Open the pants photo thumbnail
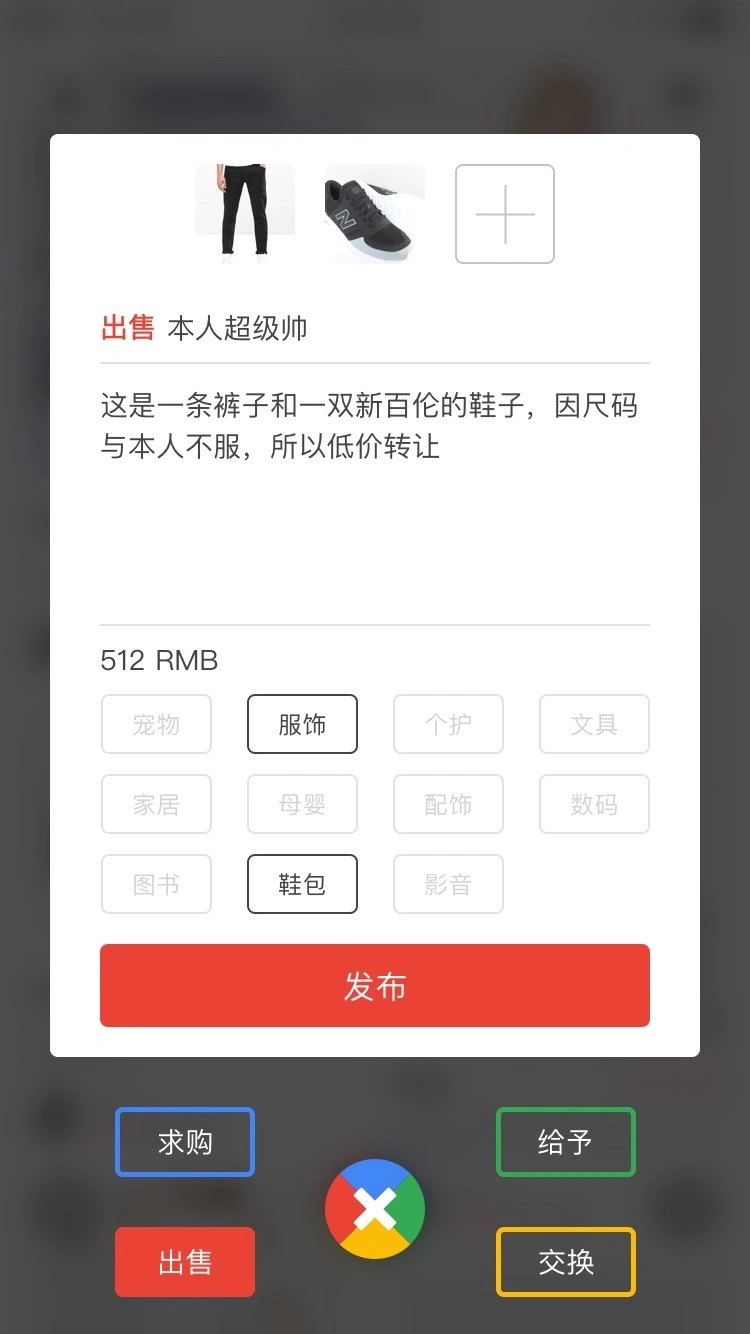Viewport: 750px width, 1334px height. [x=244, y=214]
